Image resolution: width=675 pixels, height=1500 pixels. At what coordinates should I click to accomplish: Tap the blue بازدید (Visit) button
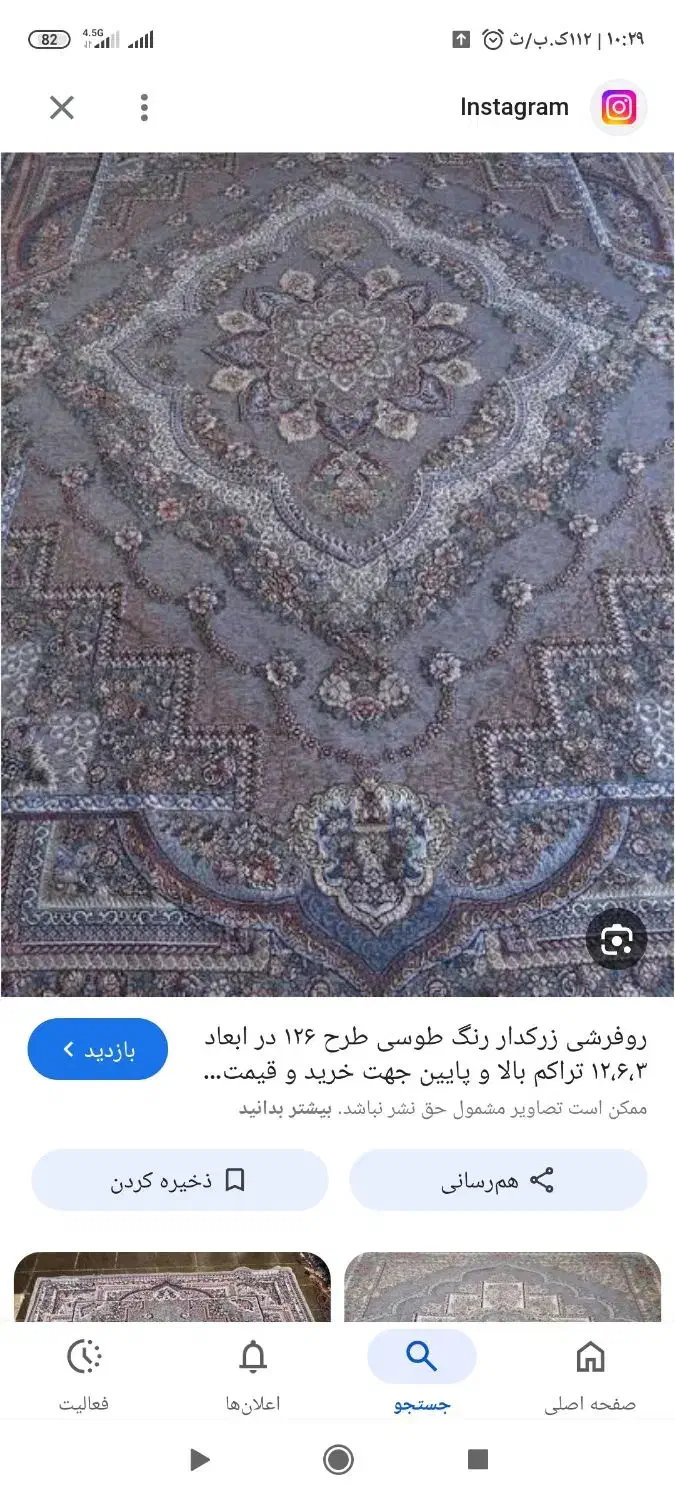coord(97,1049)
